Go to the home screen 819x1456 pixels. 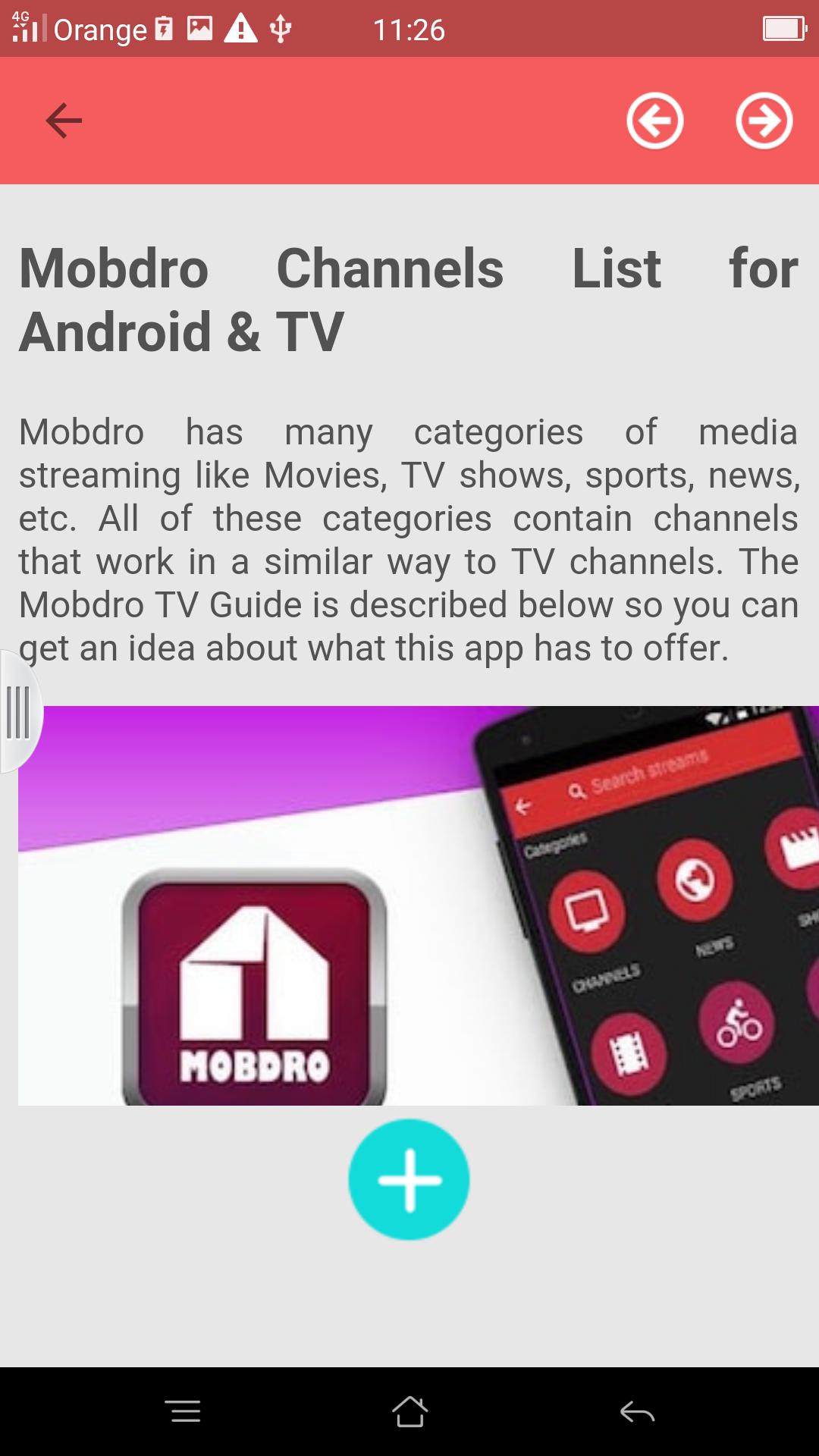click(409, 1411)
